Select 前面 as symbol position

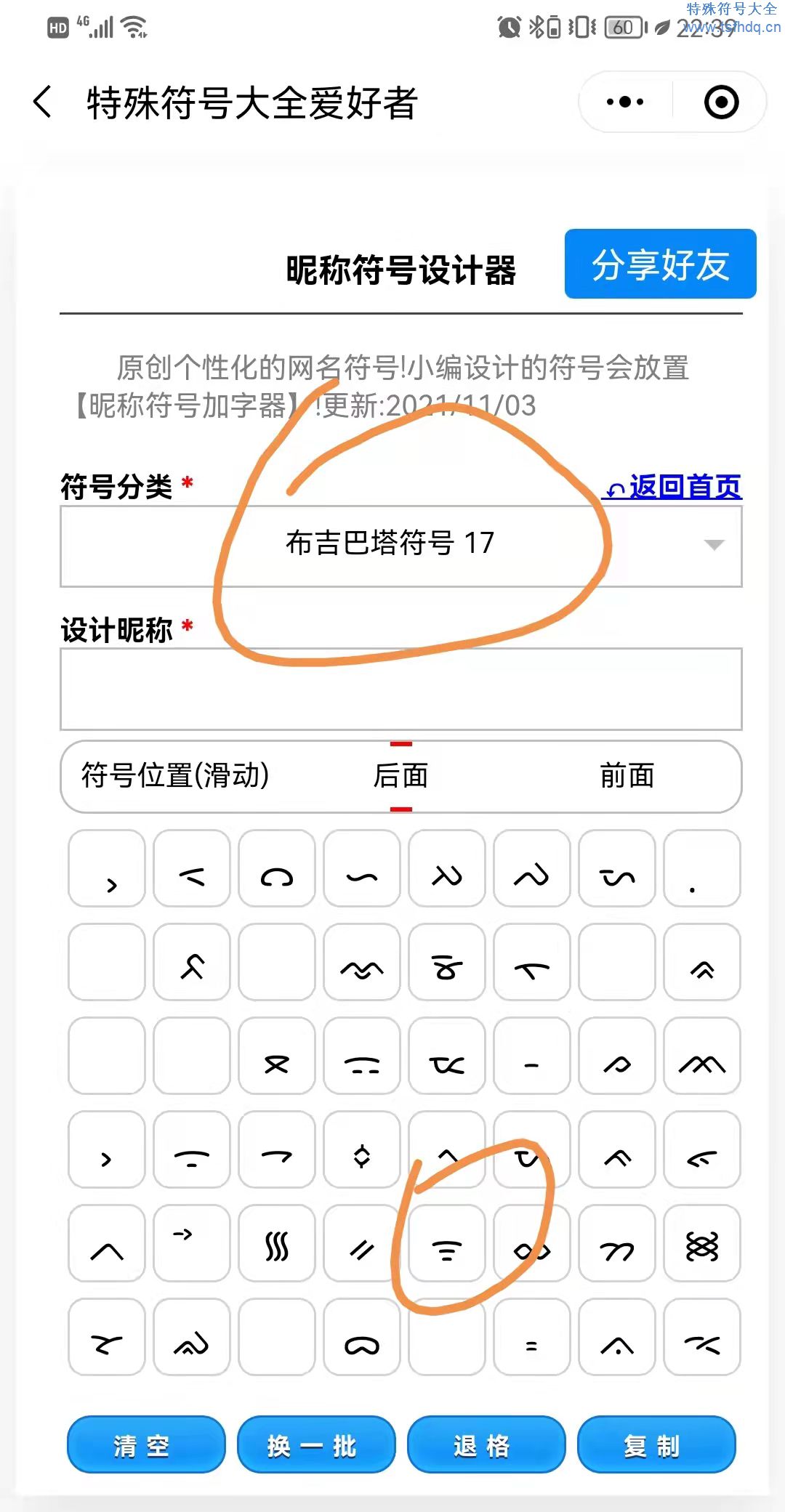tap(627, 776)
